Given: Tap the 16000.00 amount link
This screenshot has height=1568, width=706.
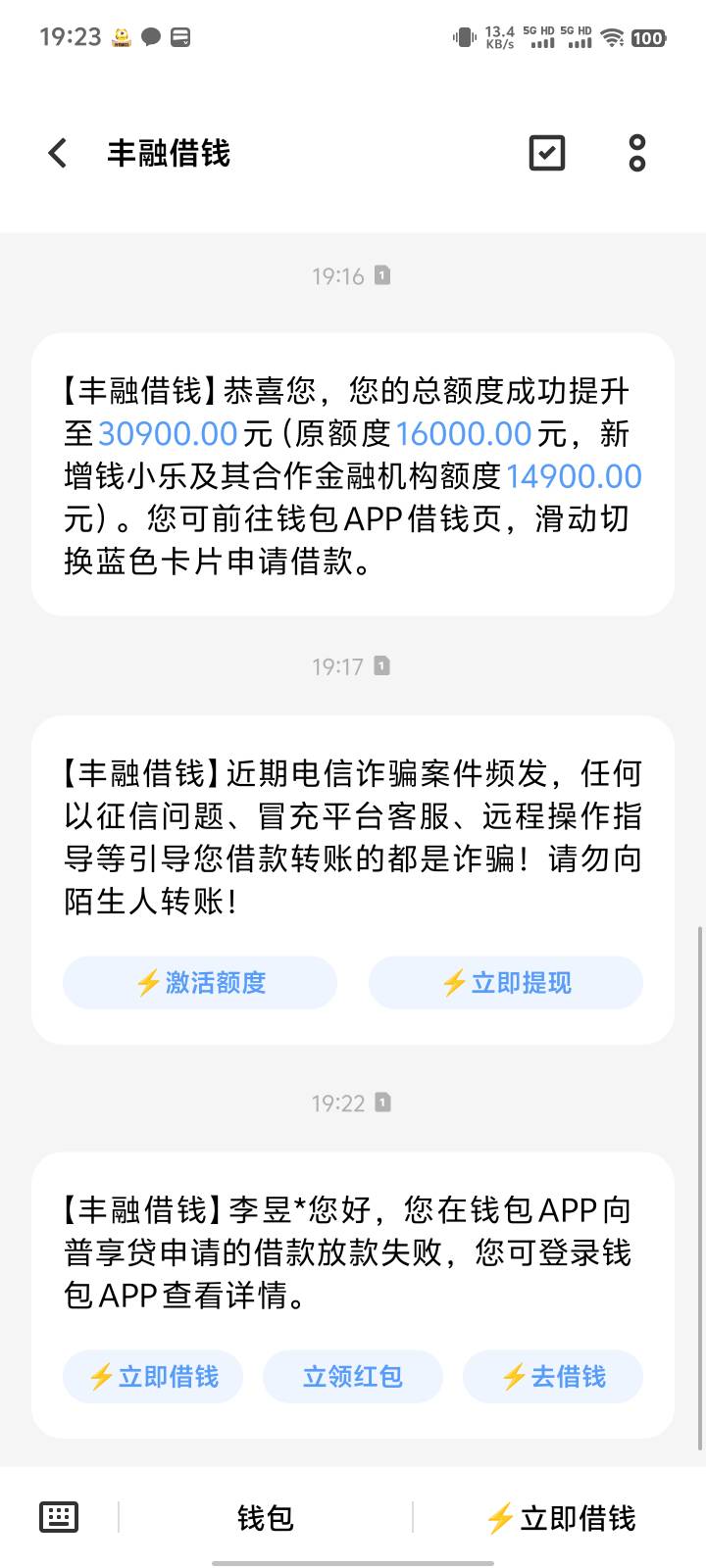Looking at the screenshot, I should click(x=463, y=434).
